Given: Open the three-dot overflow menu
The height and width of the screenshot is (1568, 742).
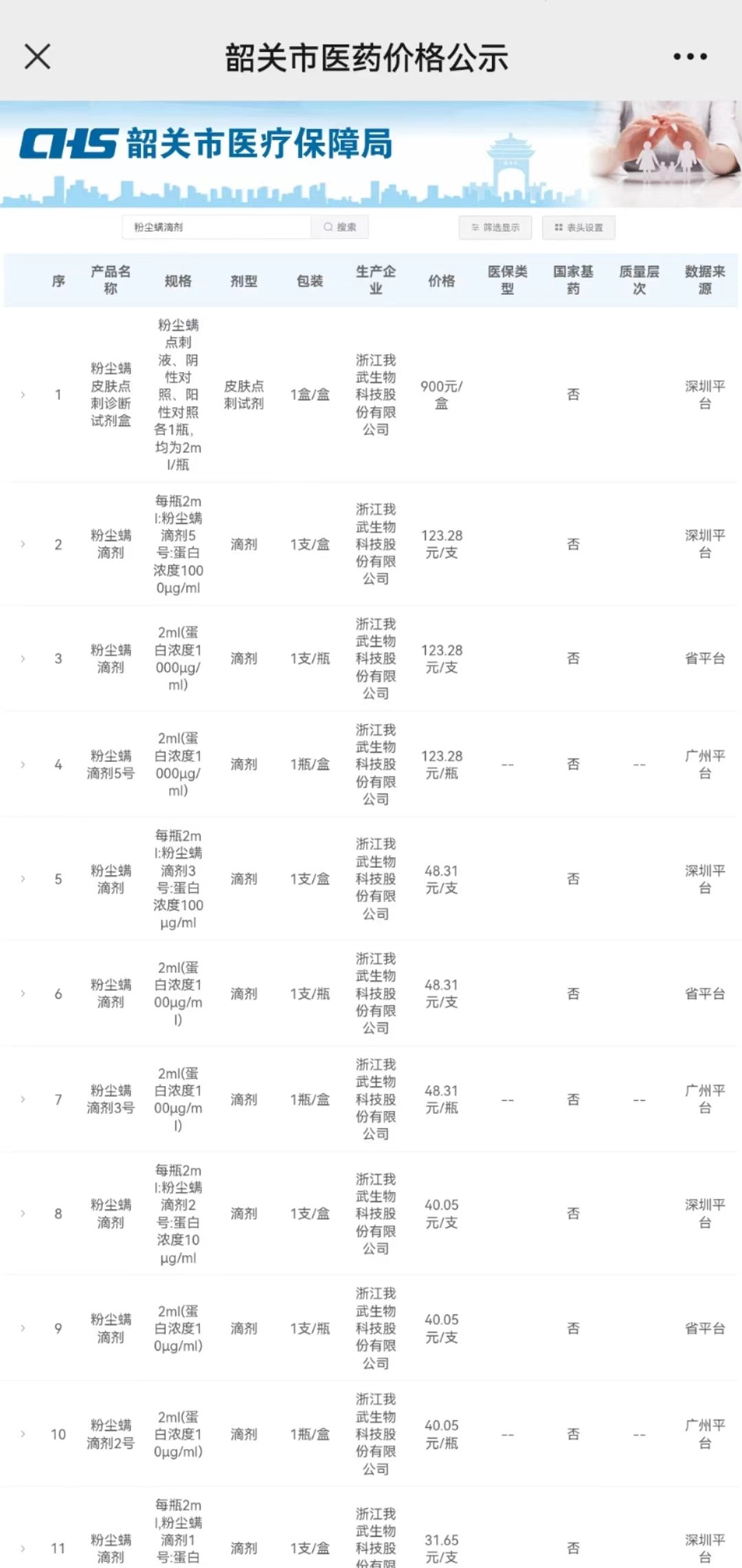Looking at the screenshot, I should (690, 56).
